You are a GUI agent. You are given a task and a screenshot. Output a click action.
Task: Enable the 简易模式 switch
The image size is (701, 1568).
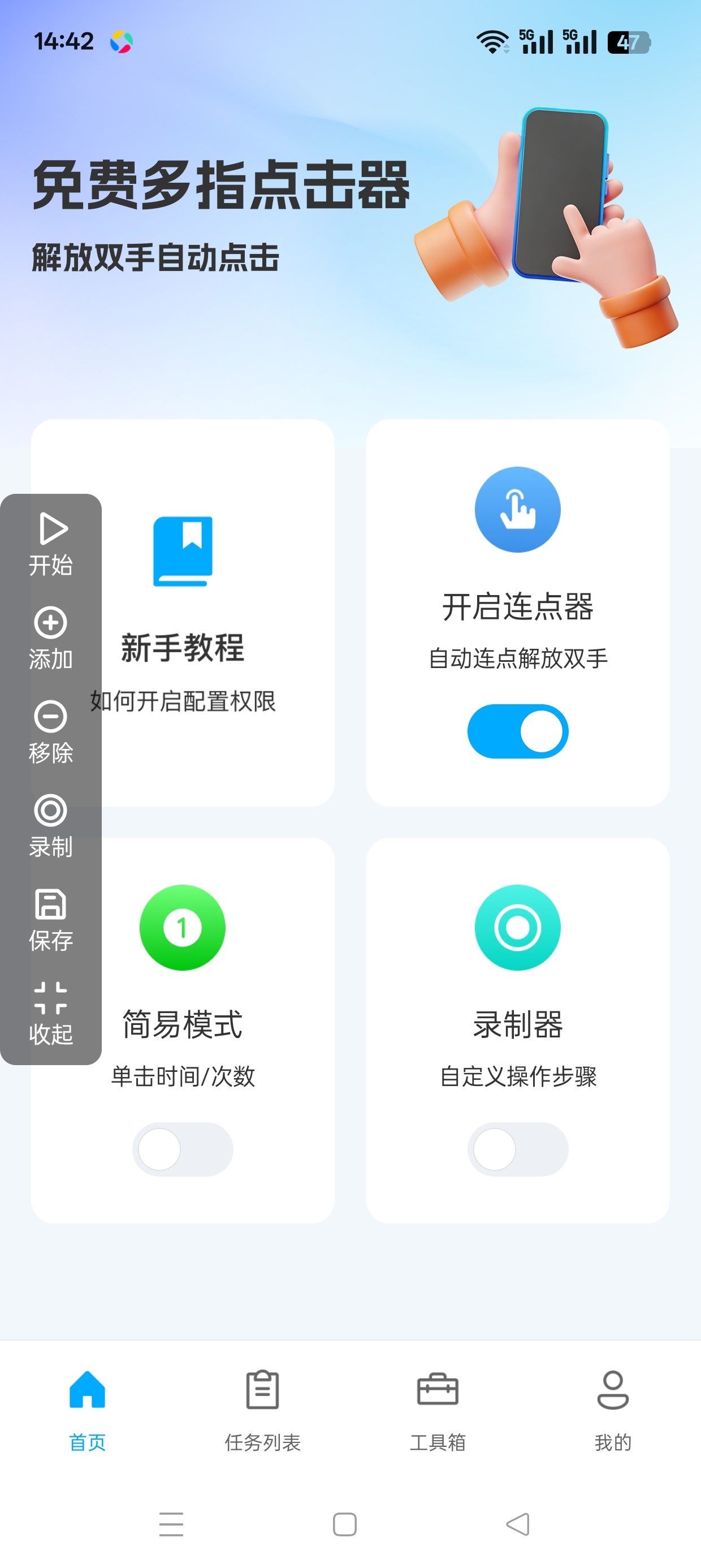183,1149
